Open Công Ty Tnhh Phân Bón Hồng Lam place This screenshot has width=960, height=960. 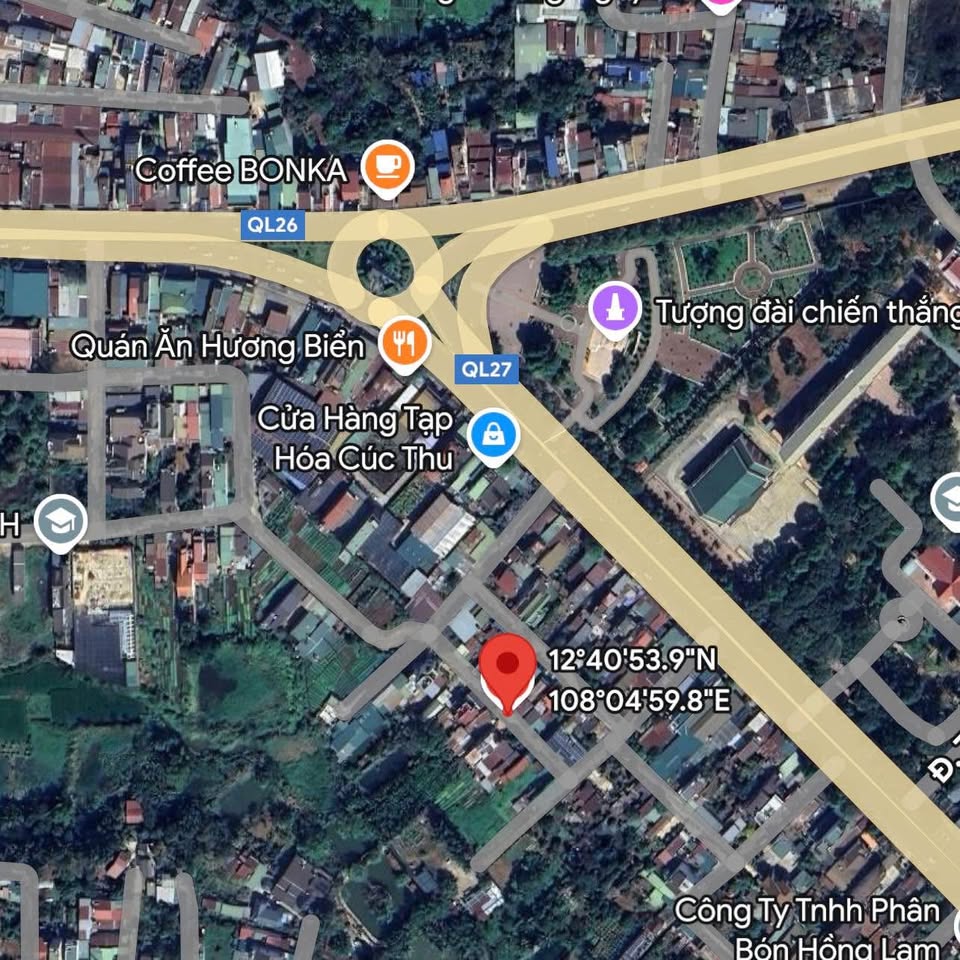click(808, 927)
